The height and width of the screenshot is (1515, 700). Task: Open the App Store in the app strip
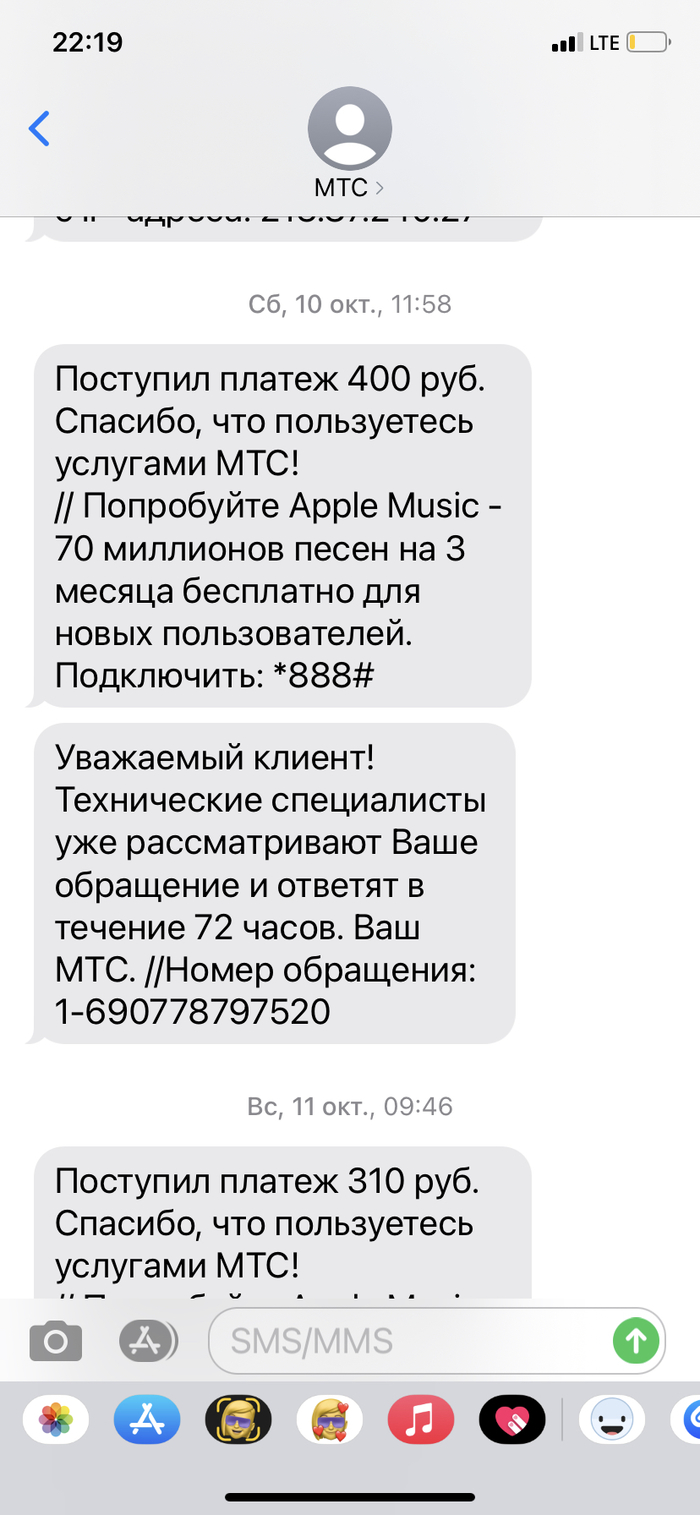pyautogui.click(x=147, y=1420)
